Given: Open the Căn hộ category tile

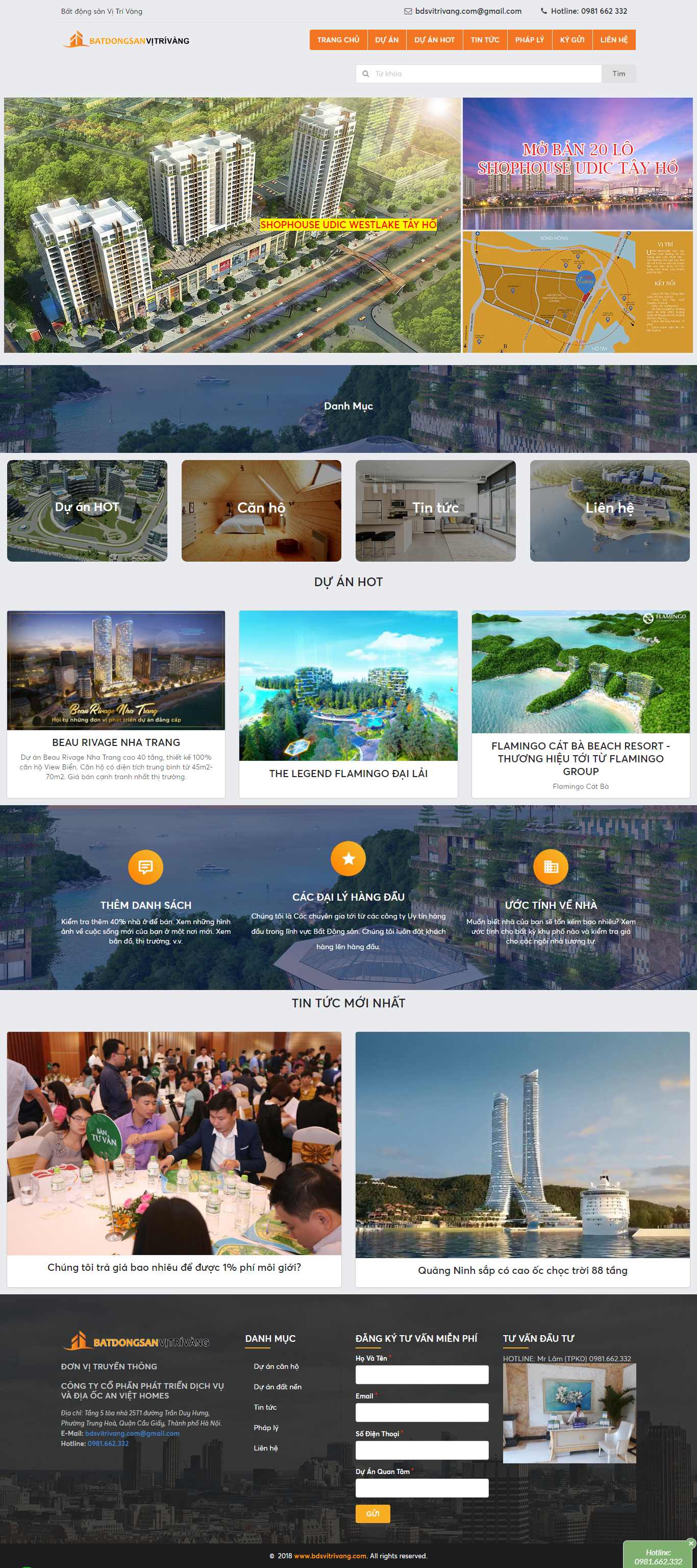Looking at the screenshot, I should tap(261, 510).
